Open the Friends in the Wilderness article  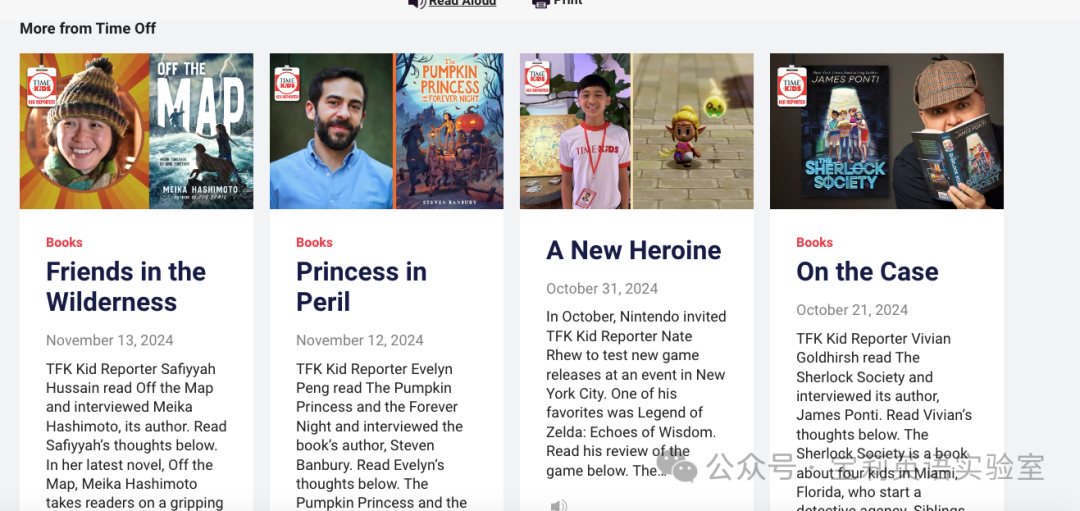[126, 287]
